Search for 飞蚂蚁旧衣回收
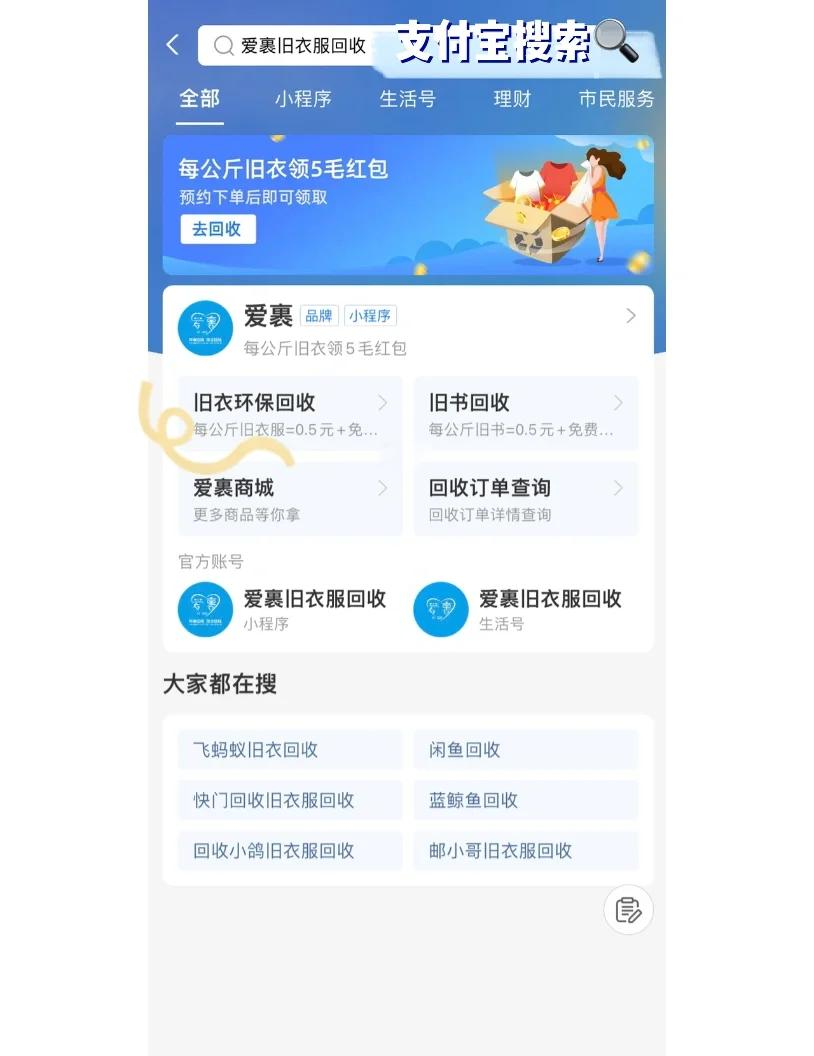This screenshot has height=1056, width=814. pos(290,750)
